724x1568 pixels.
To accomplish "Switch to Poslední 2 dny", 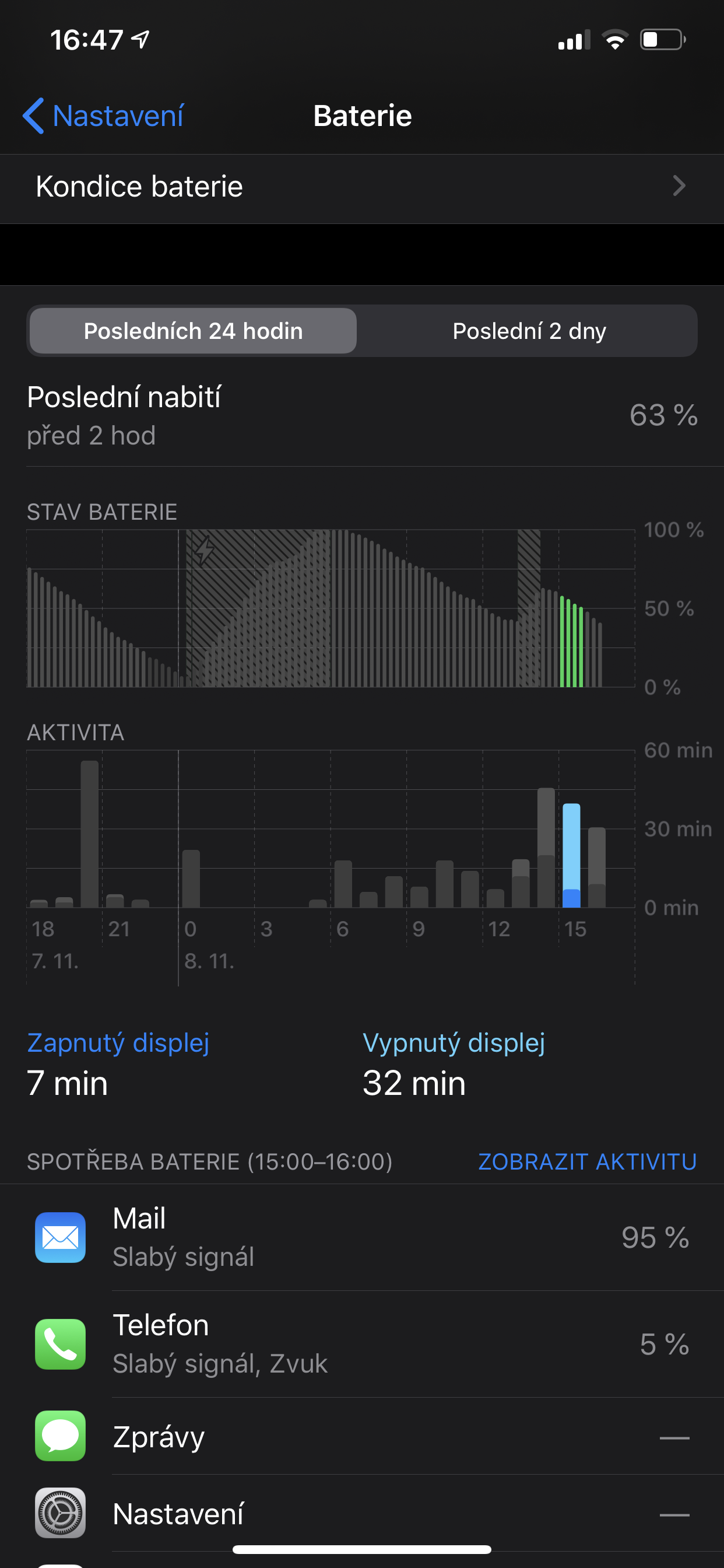I will (529, 331).
